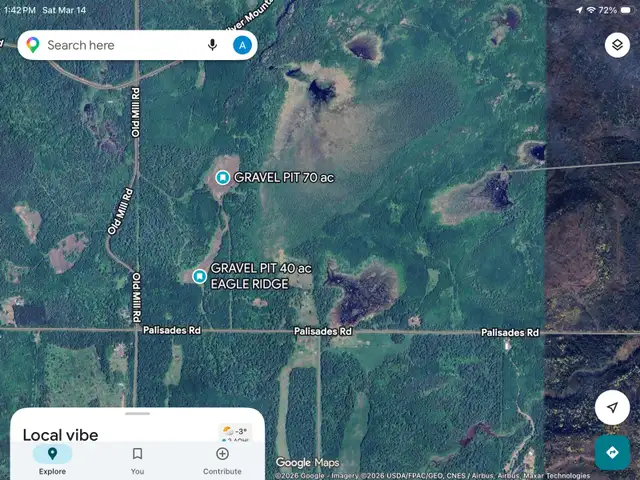Open the map layers selector
Viewport: 640px width, 480px height.
617,45
